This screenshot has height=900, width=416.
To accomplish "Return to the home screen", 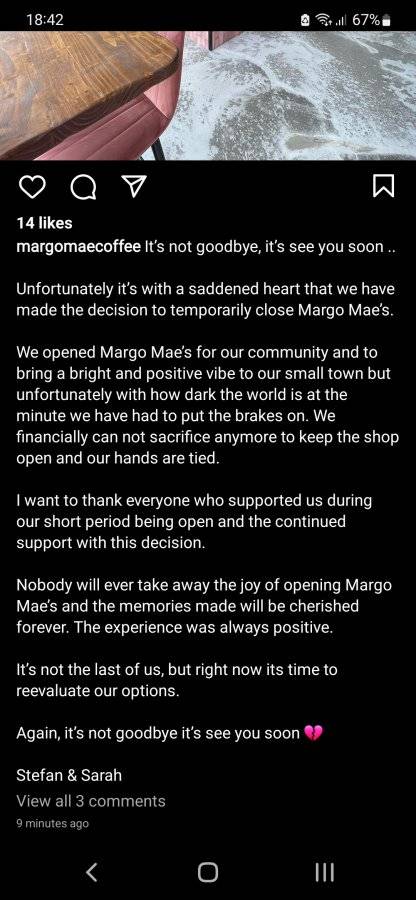I will (x=208, y=871).
